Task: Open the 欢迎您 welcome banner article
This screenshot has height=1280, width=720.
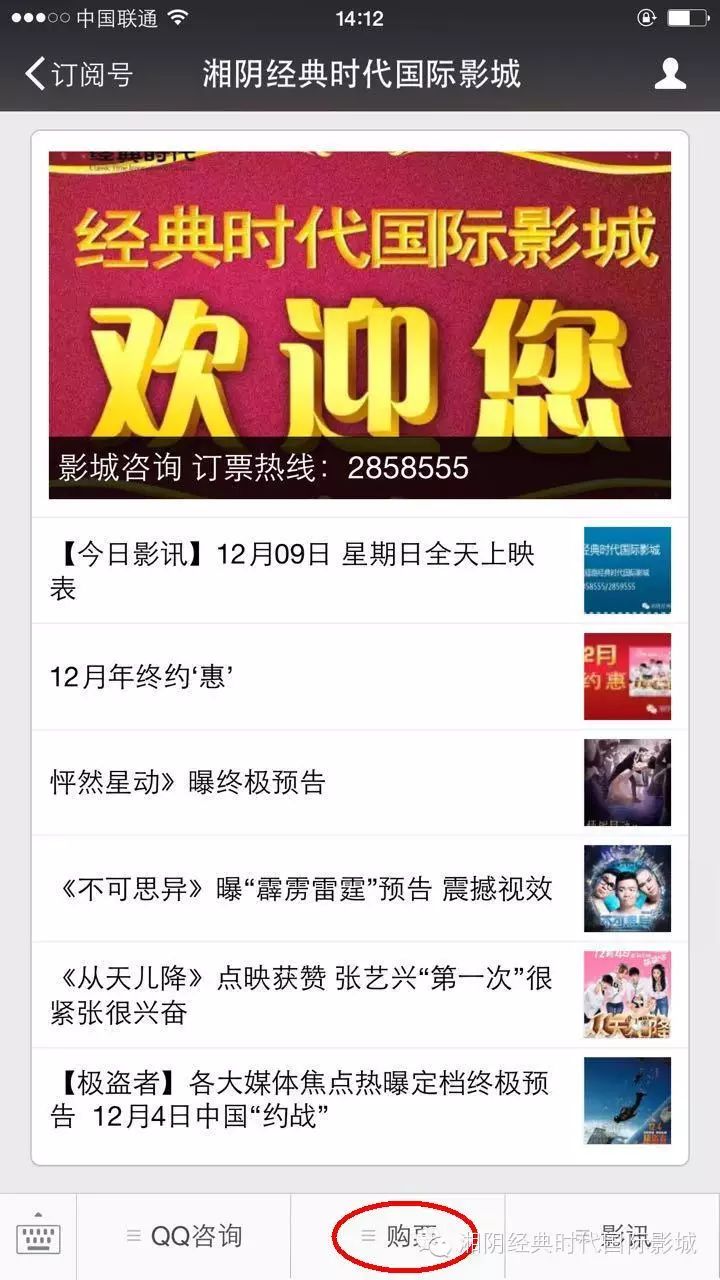Action: point(360,325)
